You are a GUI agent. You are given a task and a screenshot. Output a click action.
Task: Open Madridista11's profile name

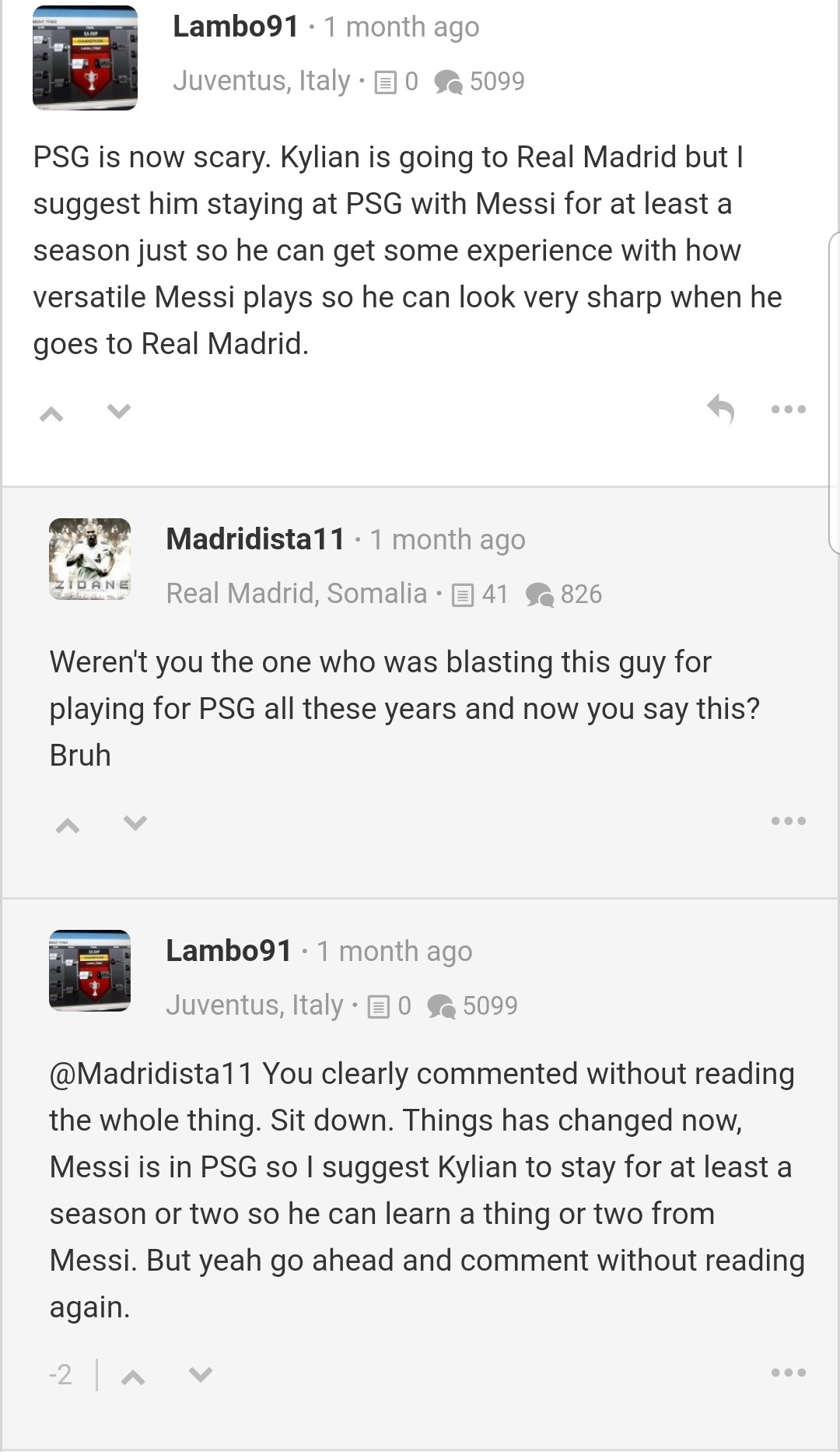click(255, 539)
